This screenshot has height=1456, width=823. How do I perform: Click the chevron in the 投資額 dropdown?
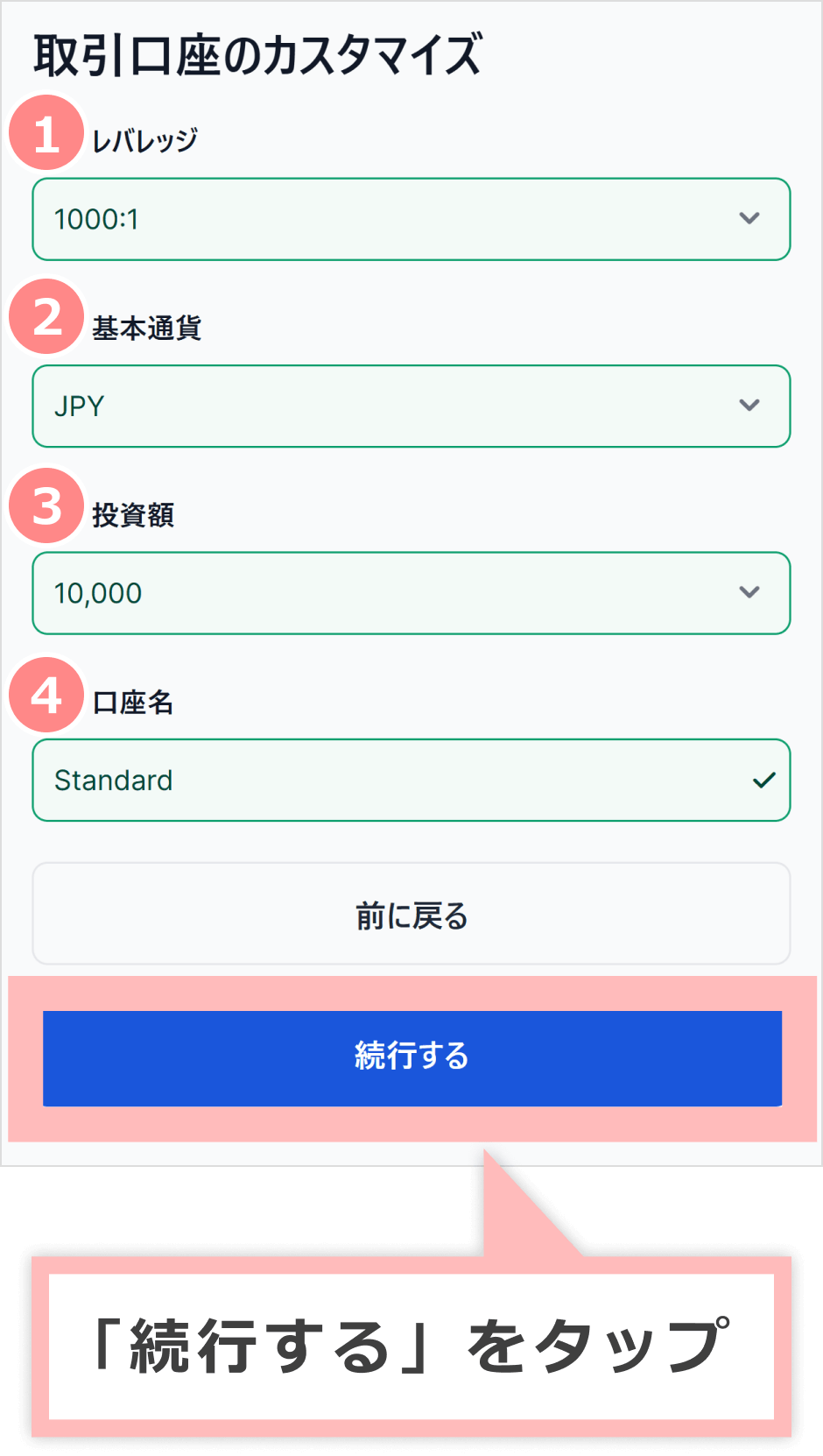(x=749, y=592)
